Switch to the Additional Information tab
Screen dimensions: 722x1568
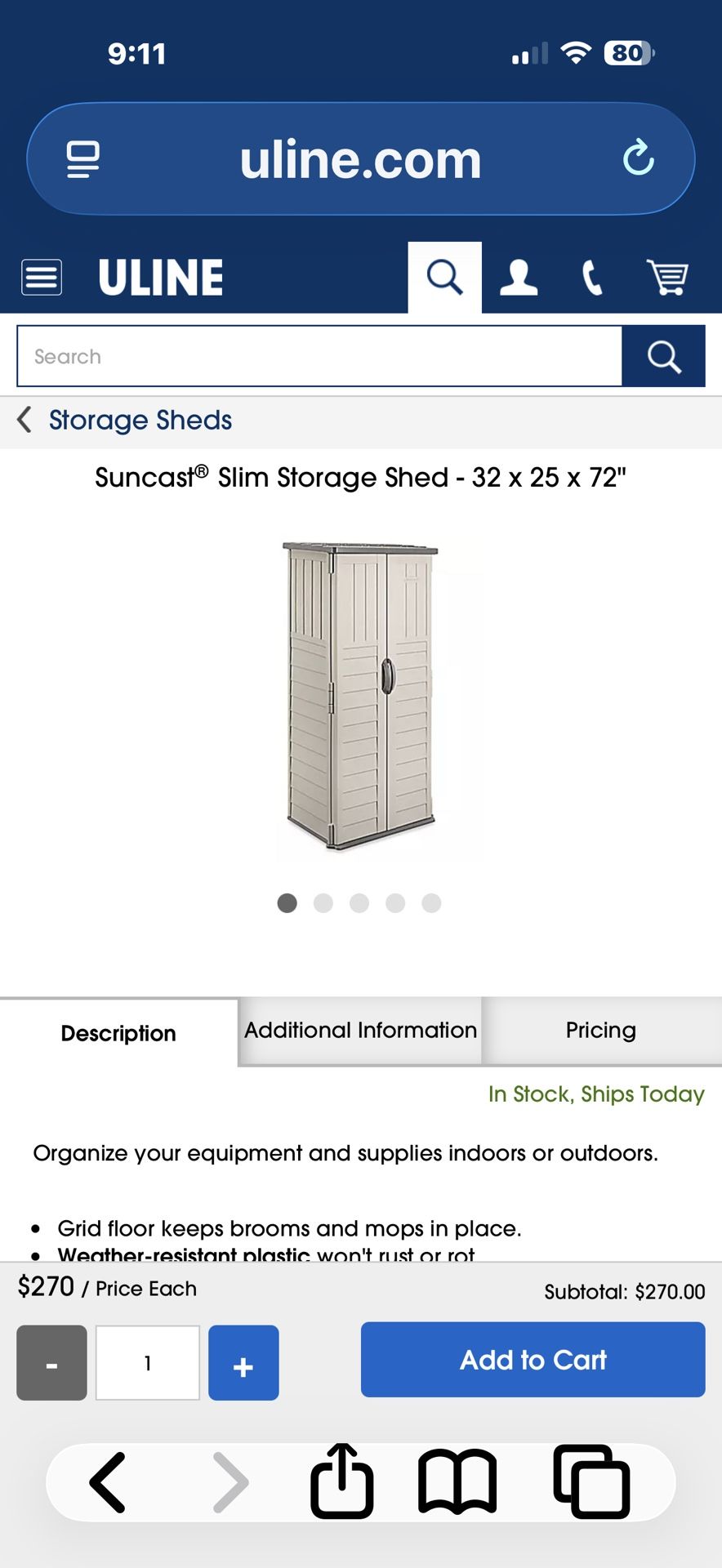[x=360, y=1031]
